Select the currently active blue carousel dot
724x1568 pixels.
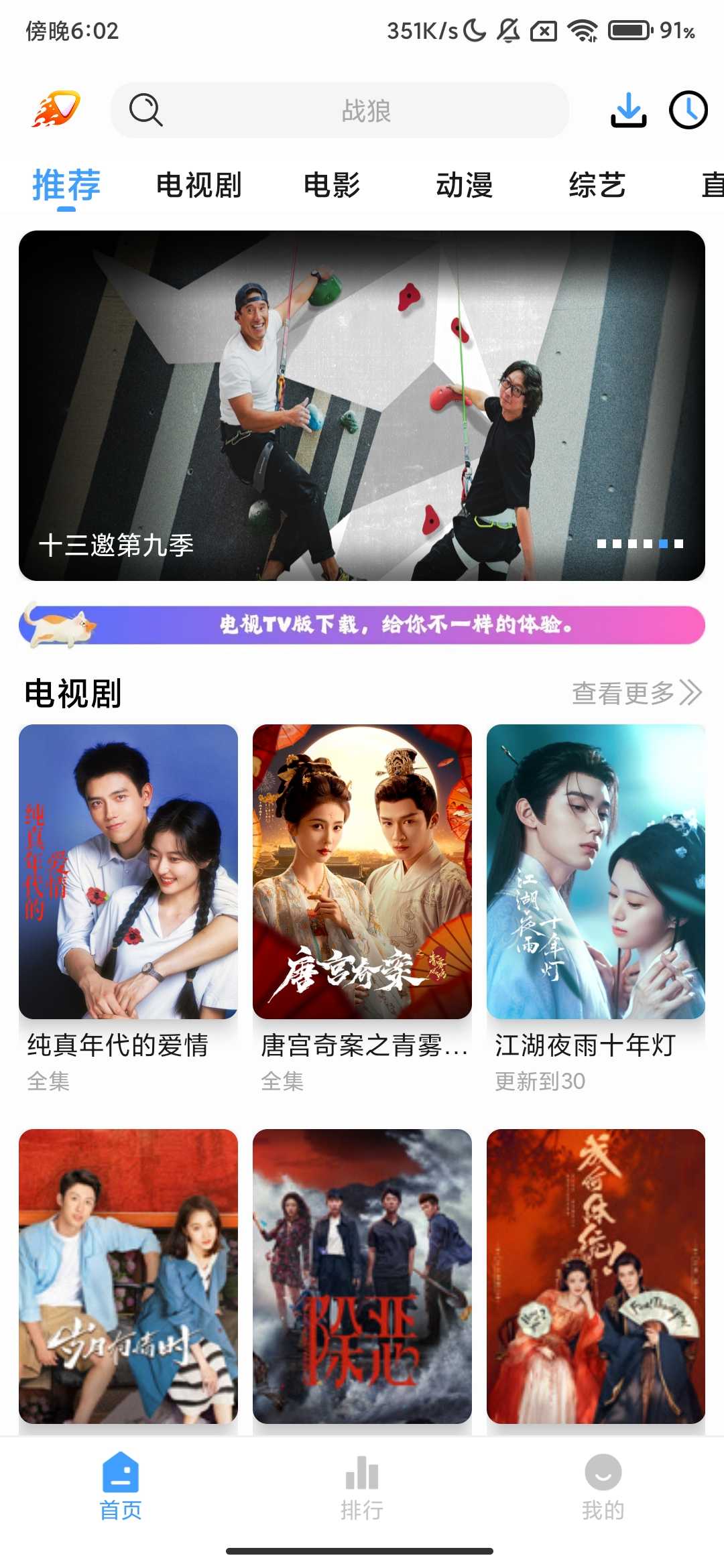(x=664, y=543)
